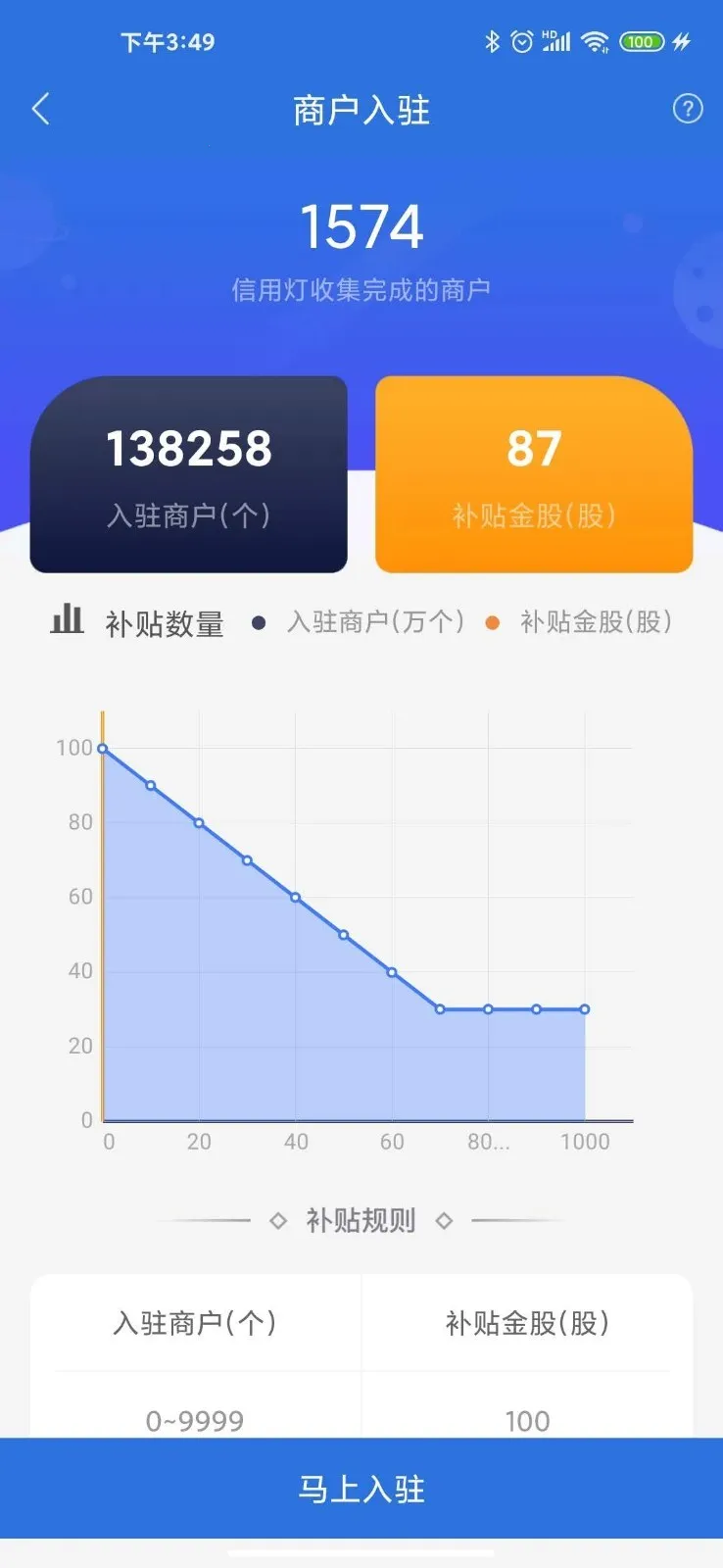Toggle the 补贴金股(股) legend entry

click(x=599, y=621)
